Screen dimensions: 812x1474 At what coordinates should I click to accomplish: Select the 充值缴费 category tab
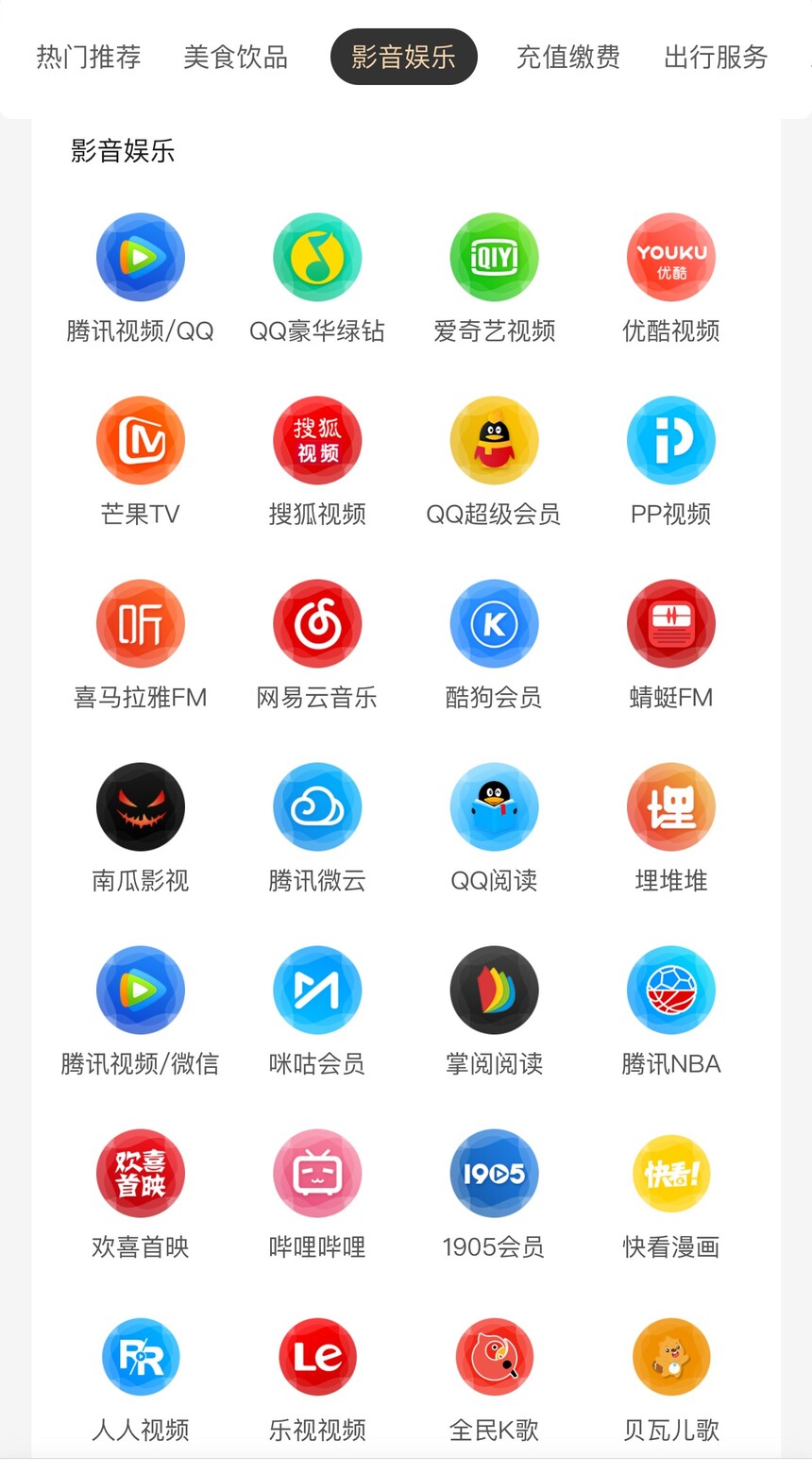click(x=567, y=57)
